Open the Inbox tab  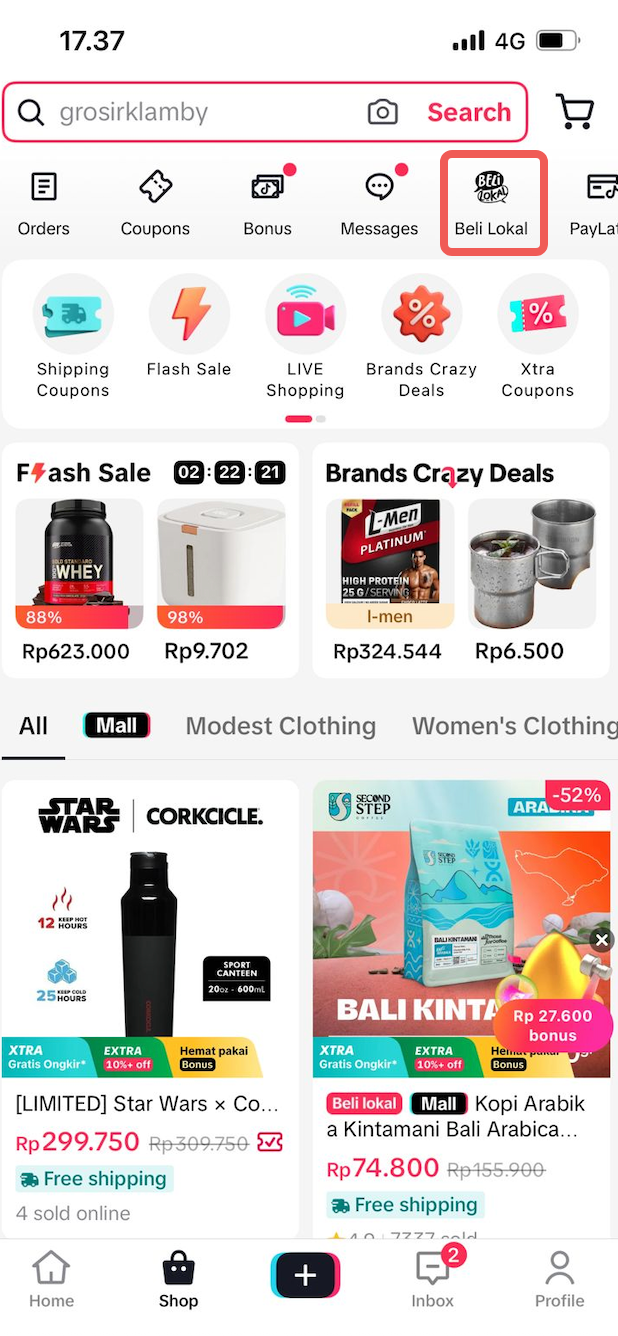pos(433,1280)
